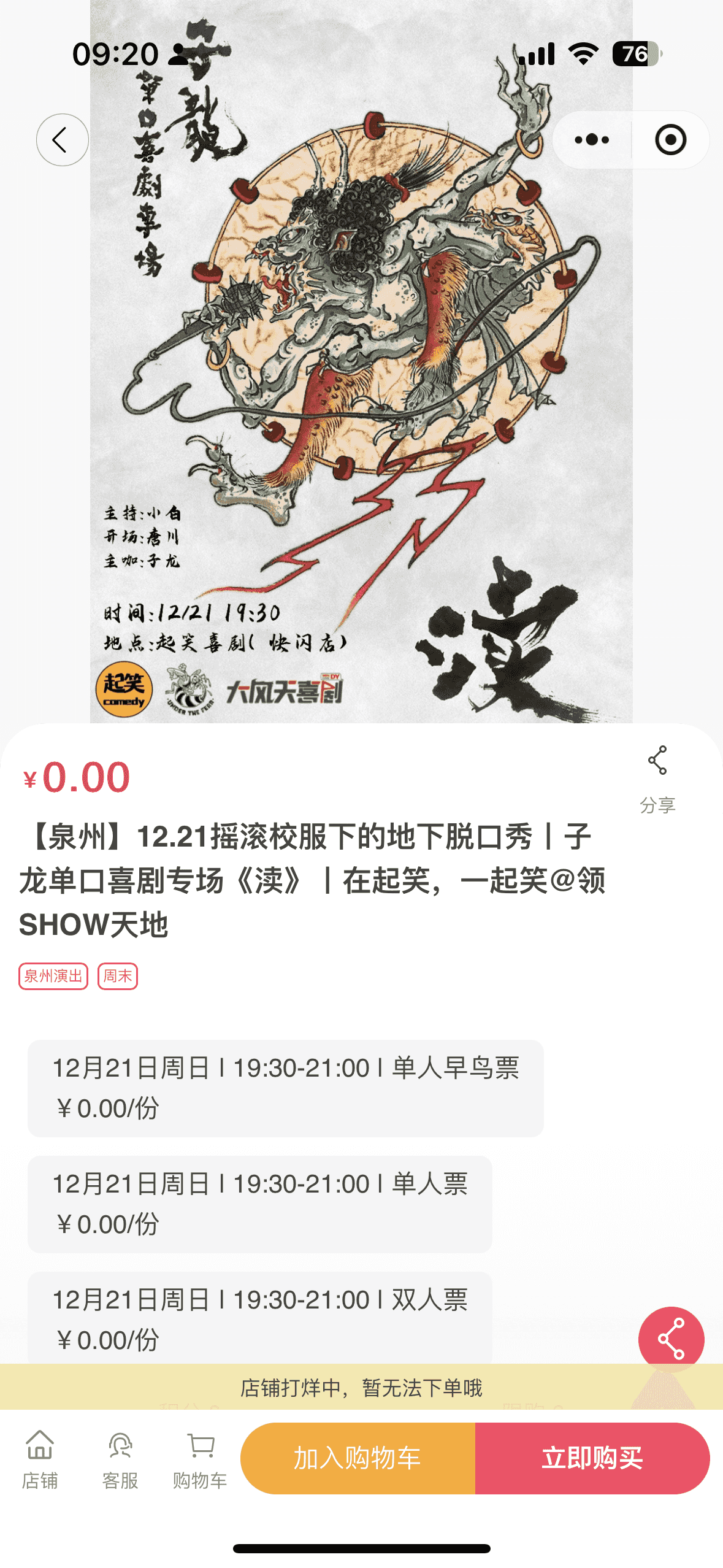Screen dimensions: 723x1568
Task: Tap 加入购物车 to add to cart
Action: point(358,1458)
